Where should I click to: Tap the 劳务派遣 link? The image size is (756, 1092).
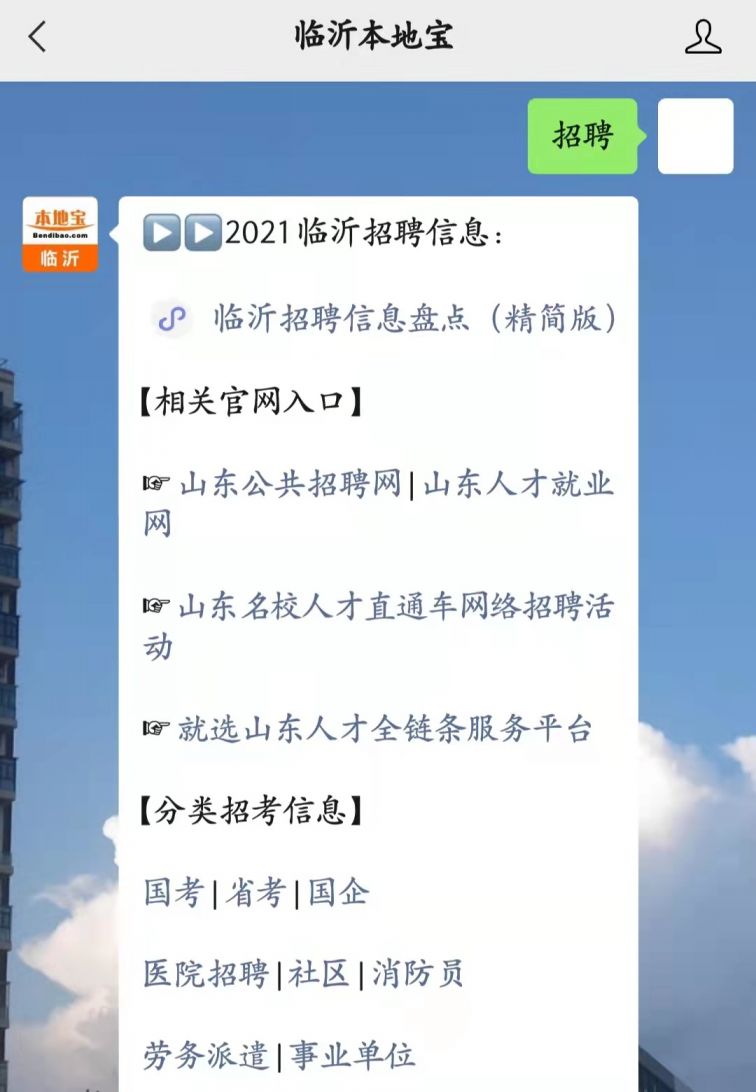[206, 1054]
